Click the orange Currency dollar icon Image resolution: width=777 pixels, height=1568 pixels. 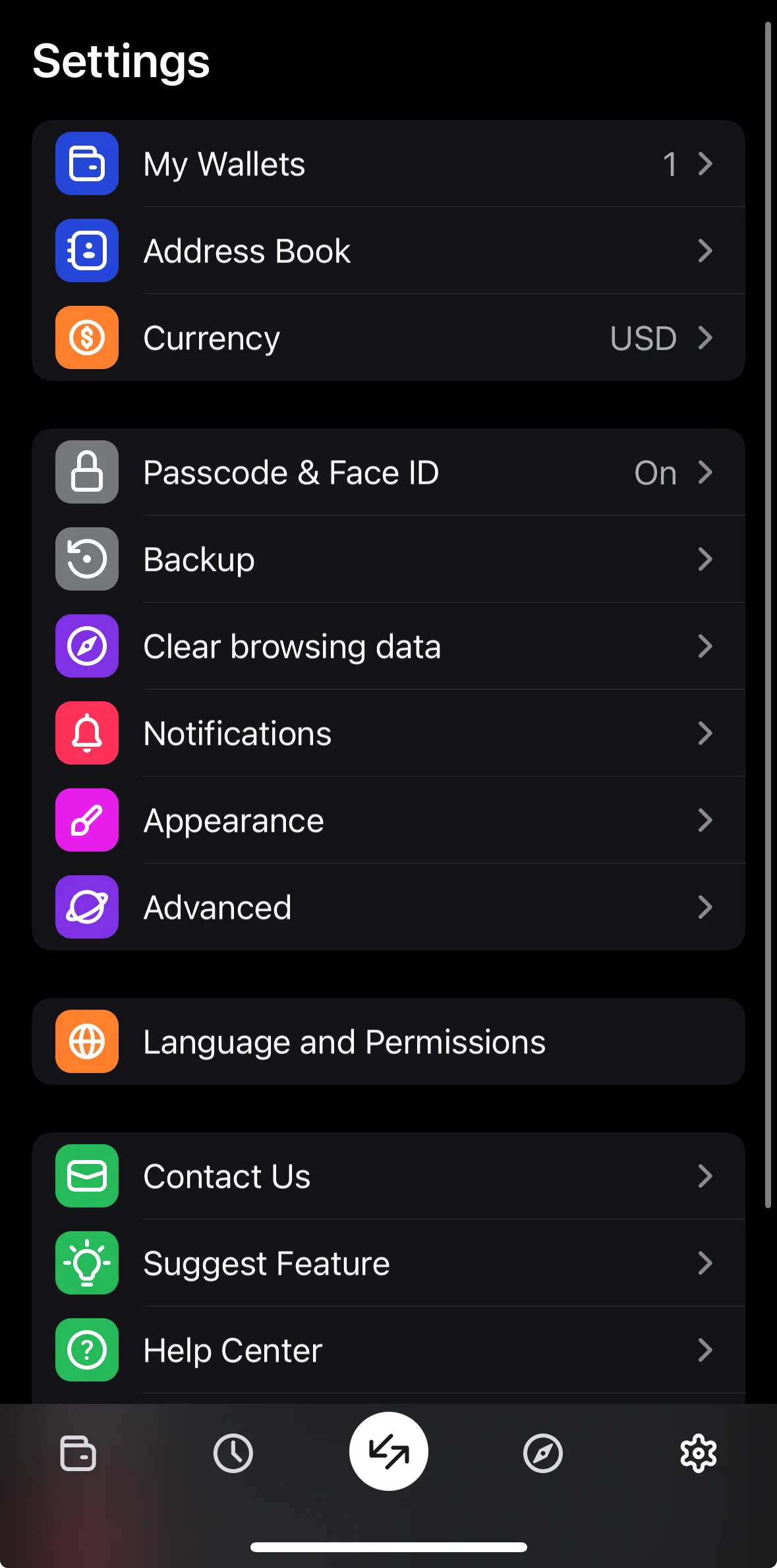tap(86, 337)
